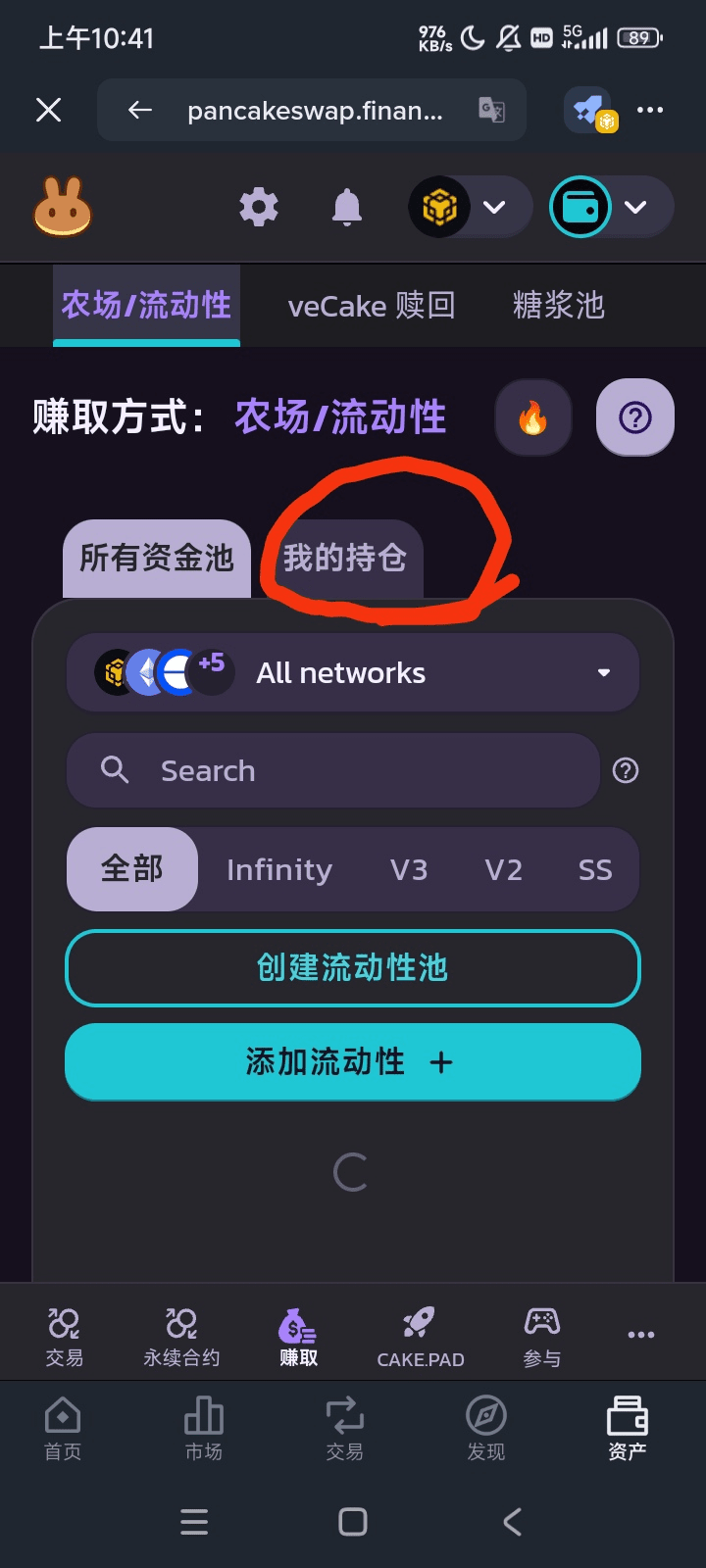Go to 发现 in wallet navigation
706x1568 pixels.
486,1428
